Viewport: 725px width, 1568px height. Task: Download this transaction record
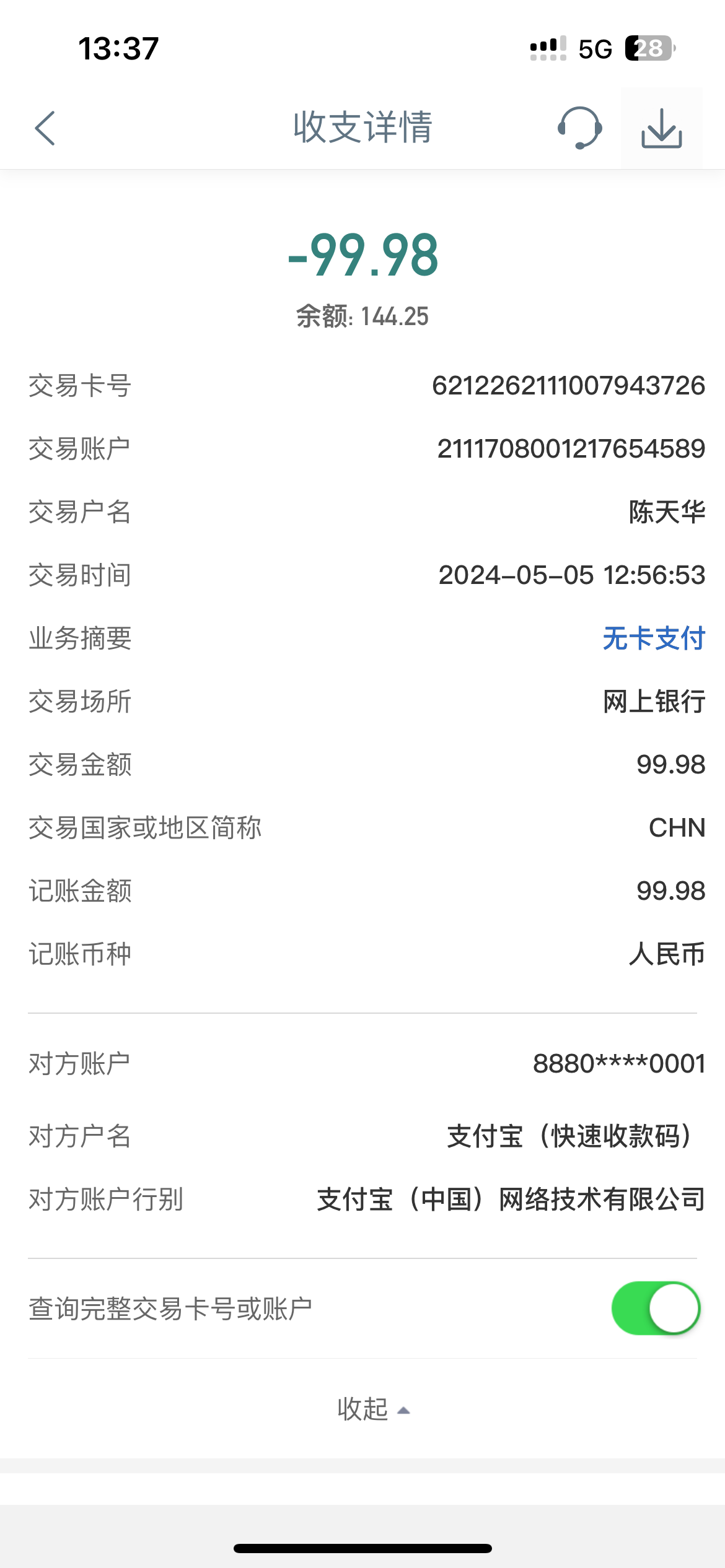661,128
